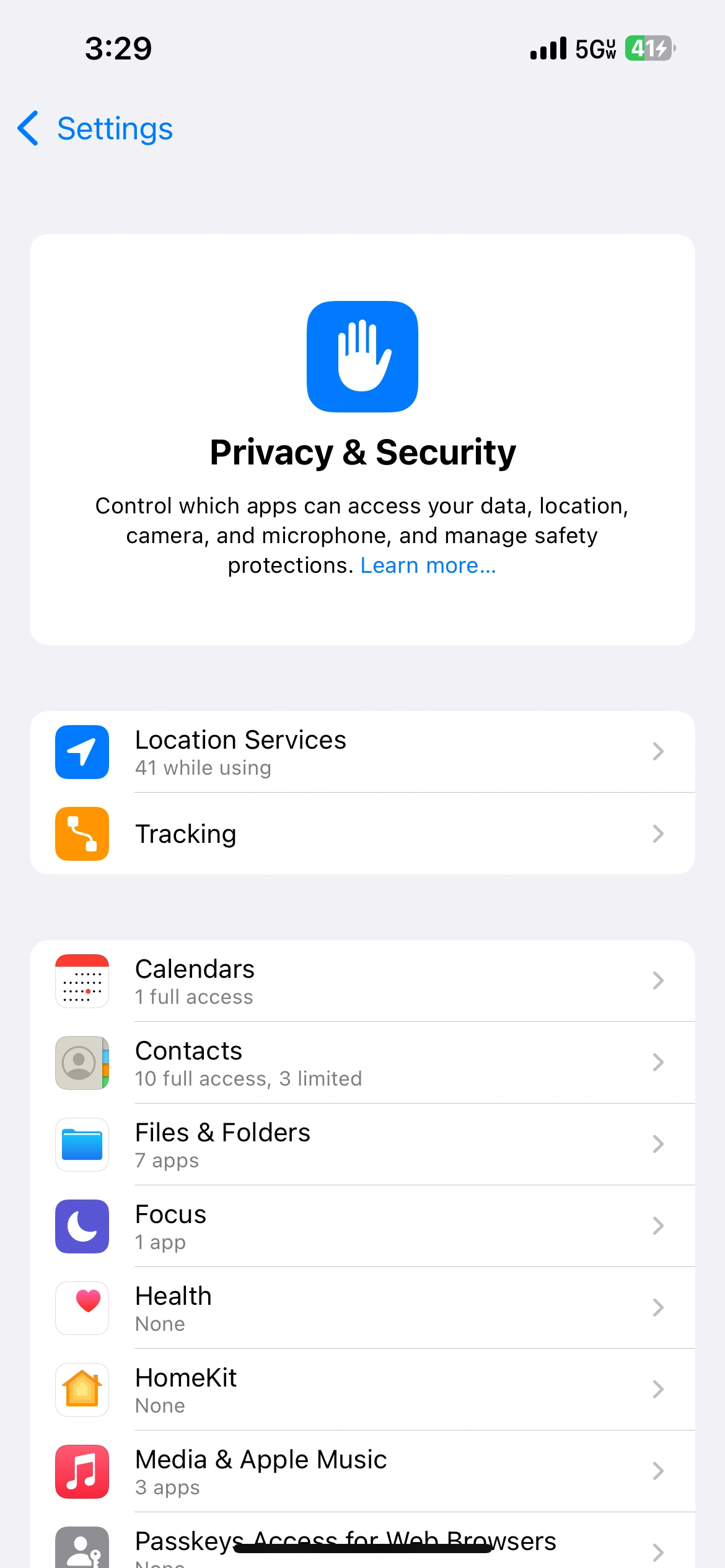Viewport: 725px width, 1568px height.
Task: View Calendars access permissions
Action: 362,981
